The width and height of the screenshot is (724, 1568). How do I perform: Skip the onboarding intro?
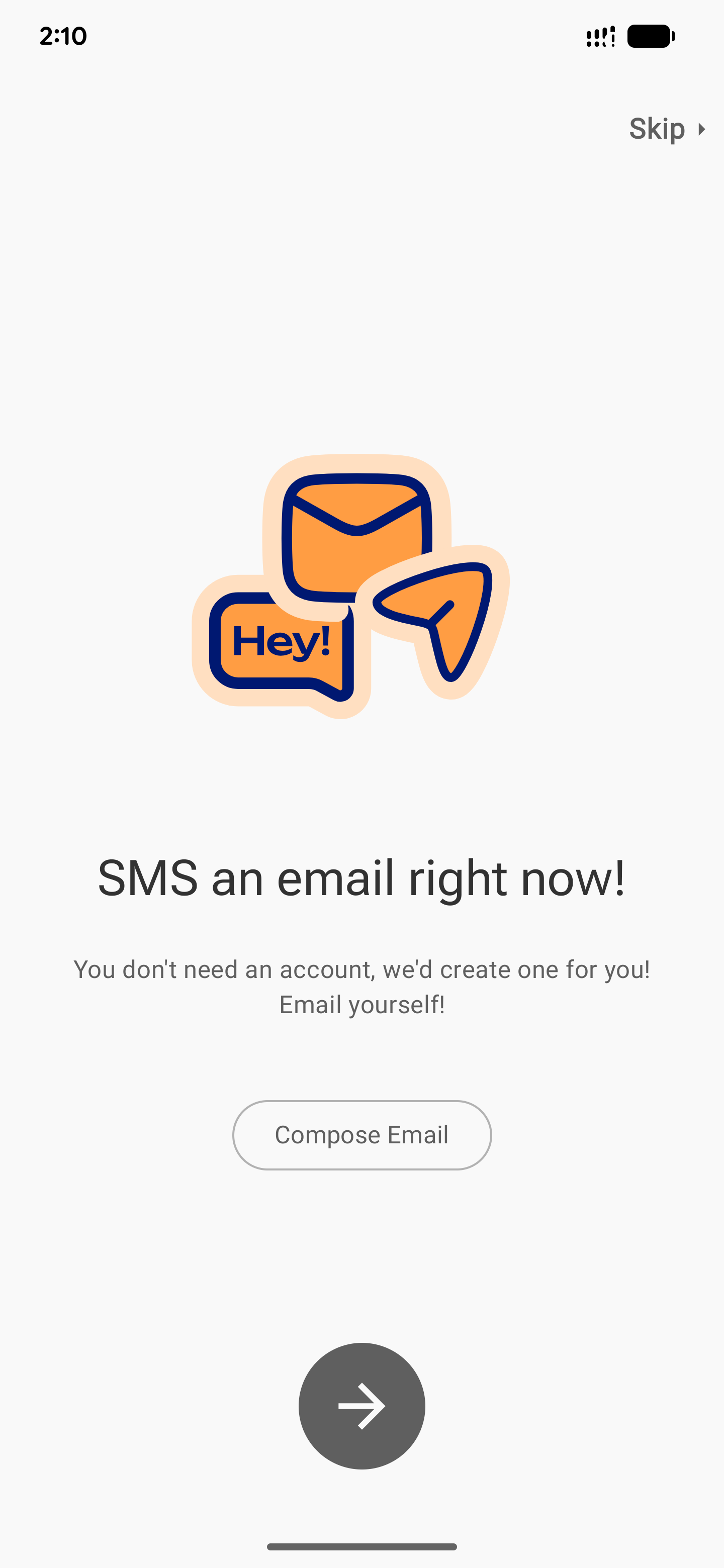point(666,129)
